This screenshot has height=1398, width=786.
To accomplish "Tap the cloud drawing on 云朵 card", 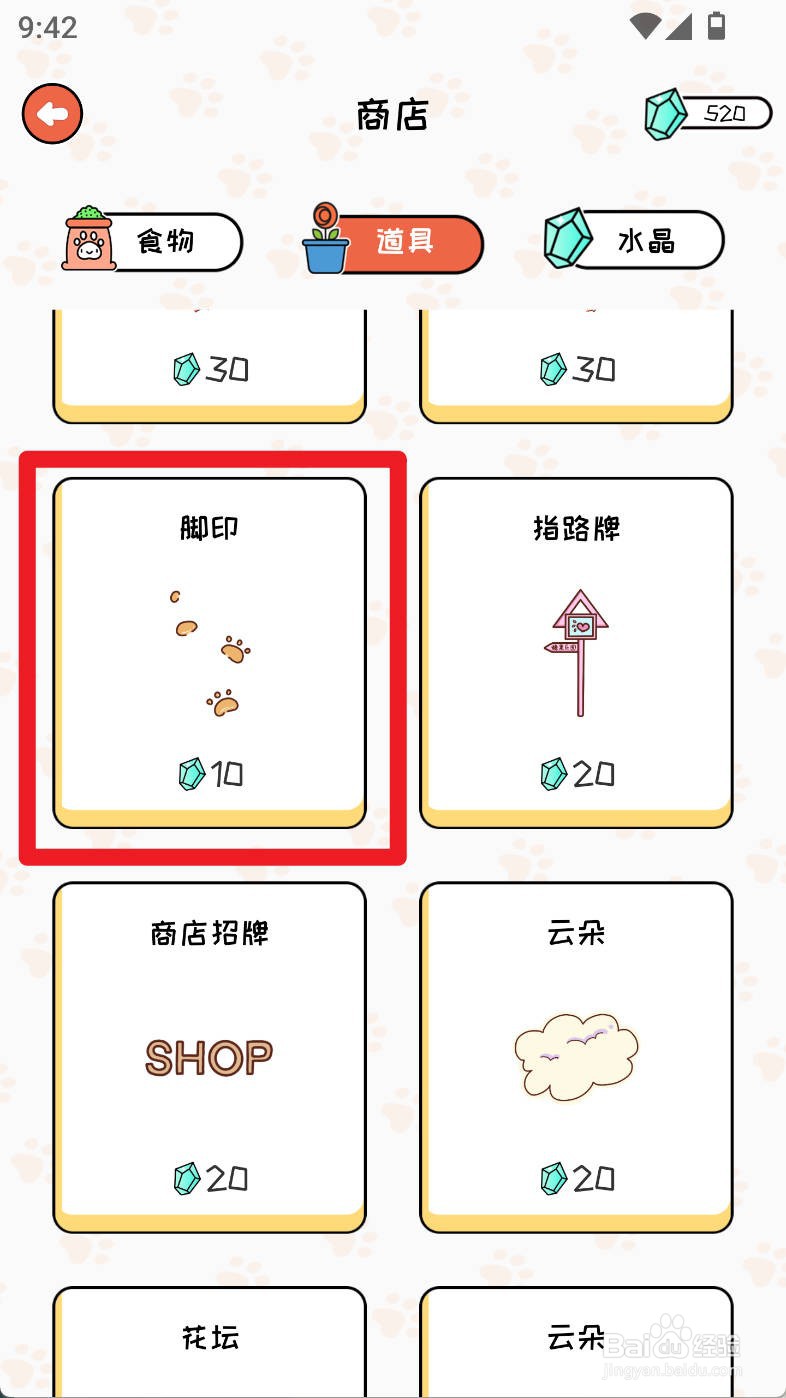I will pos(577,1055).
